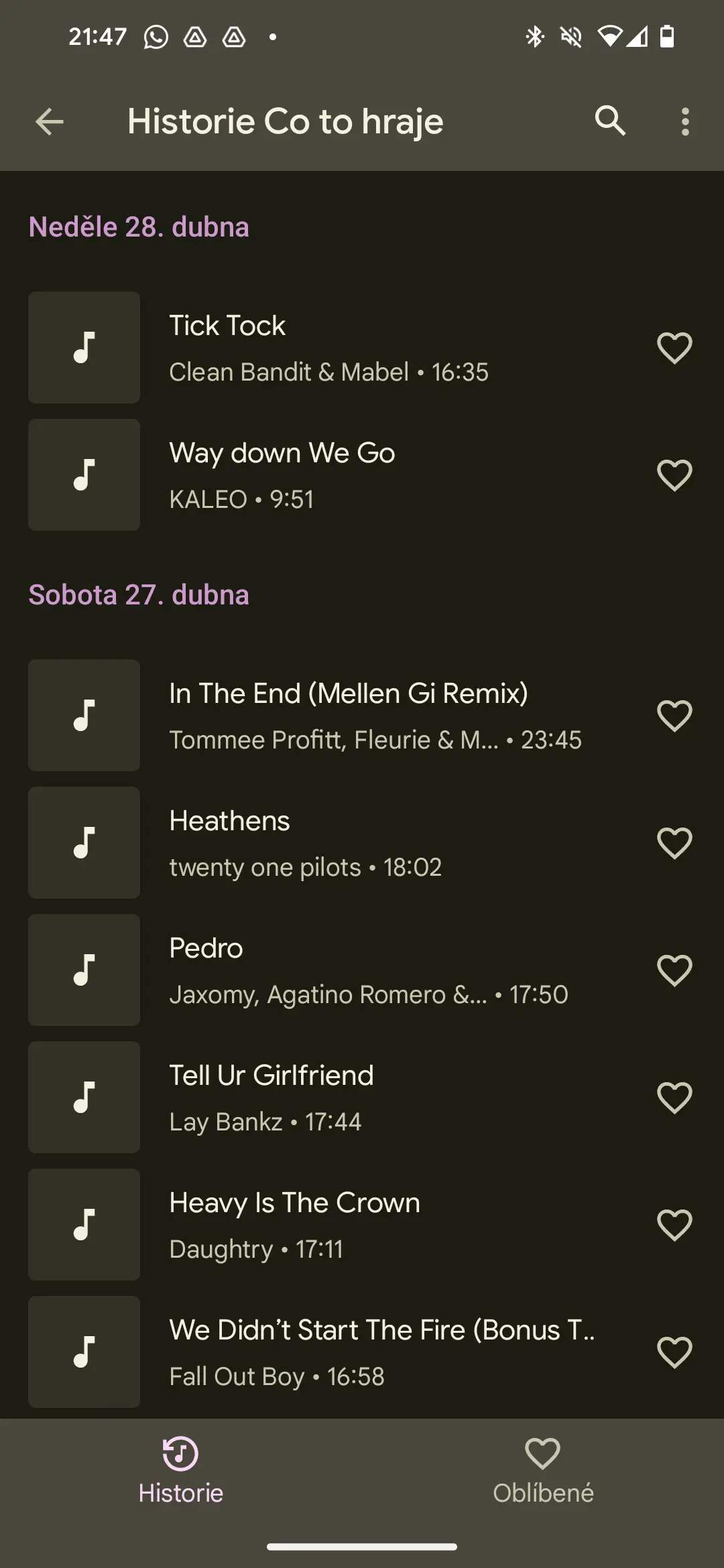Open the Pedro song entry
This screenshot has width=724, height=1568.
(328, 970)
